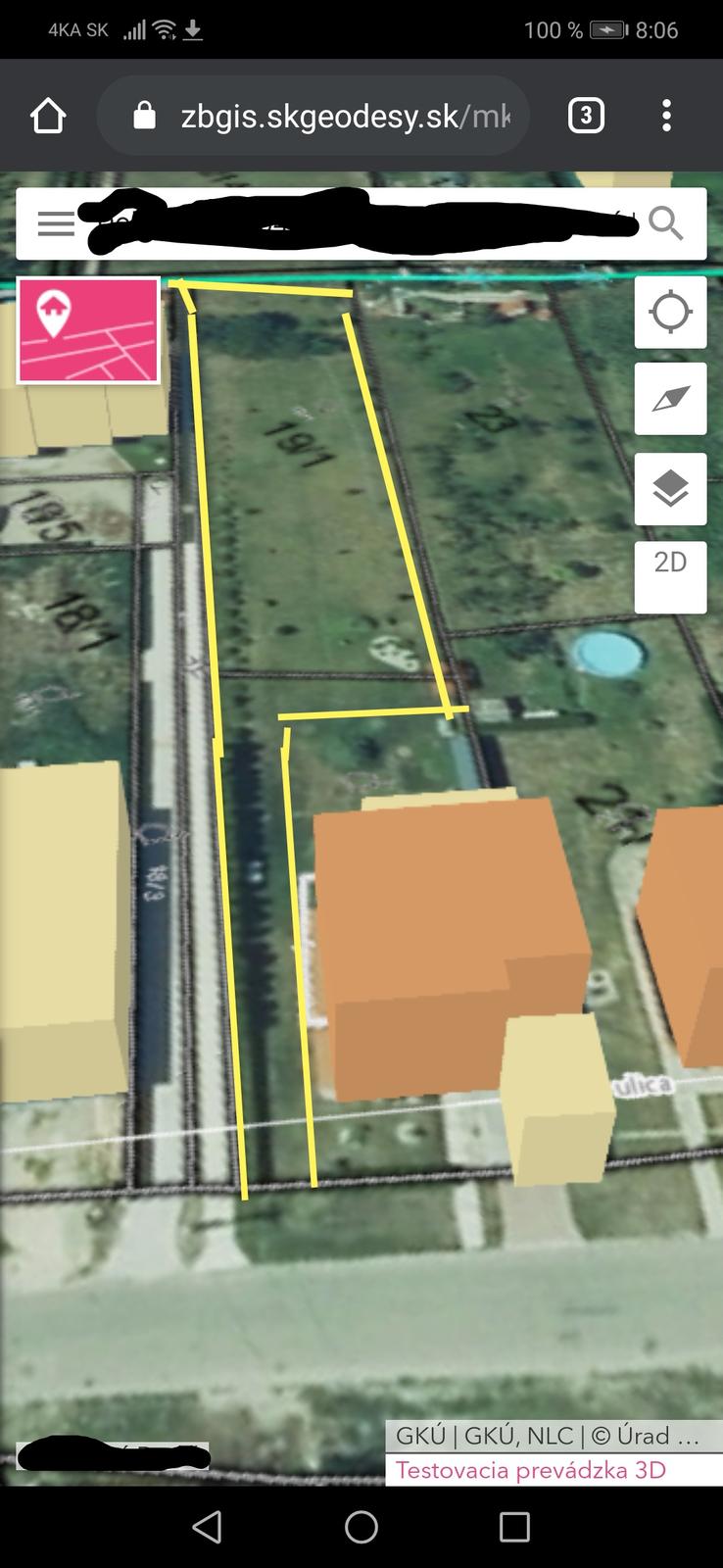Open the pink cadastre map theme tile

coord(88,330)
